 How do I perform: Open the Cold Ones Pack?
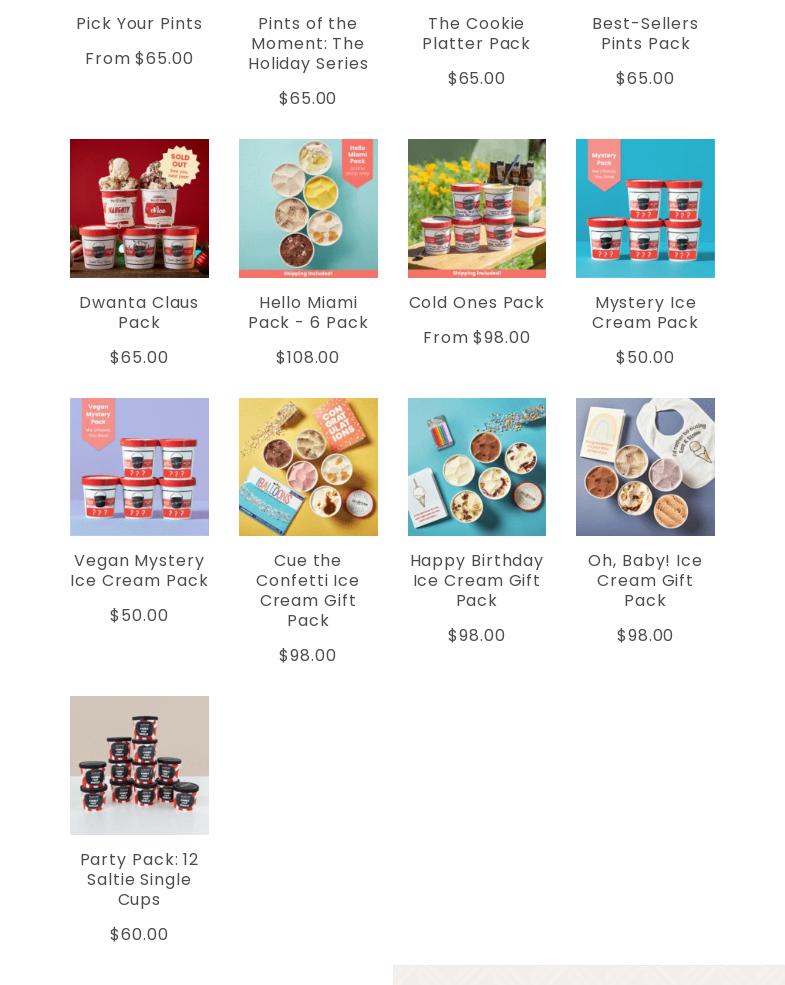(x=476, y=208)
